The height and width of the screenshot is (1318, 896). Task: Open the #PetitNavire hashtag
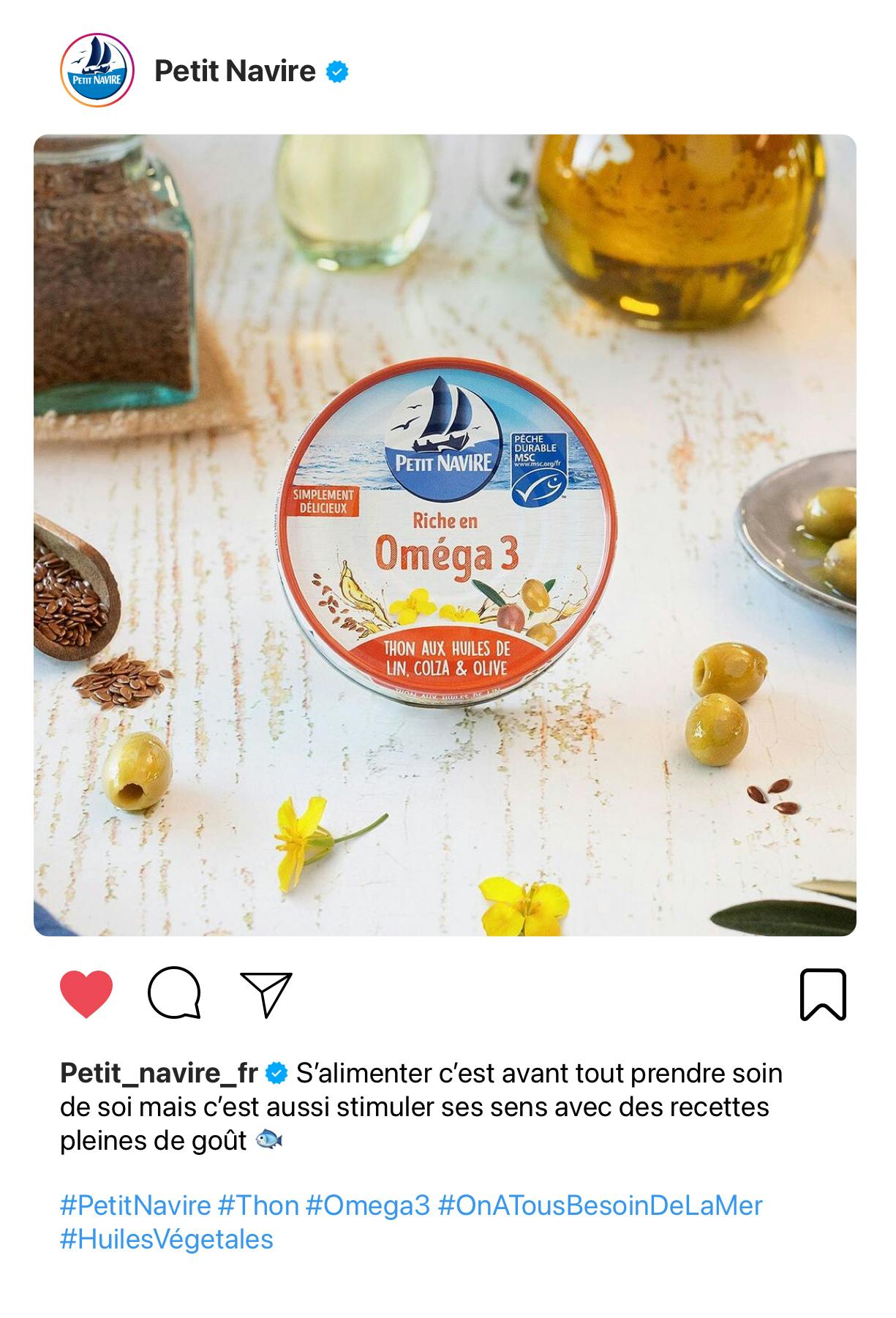point(135,1205)
